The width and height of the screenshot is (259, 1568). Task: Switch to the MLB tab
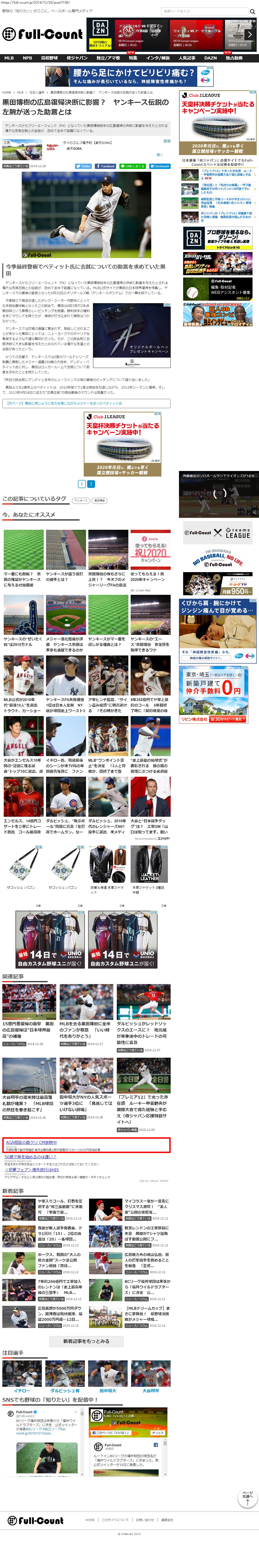9,58
